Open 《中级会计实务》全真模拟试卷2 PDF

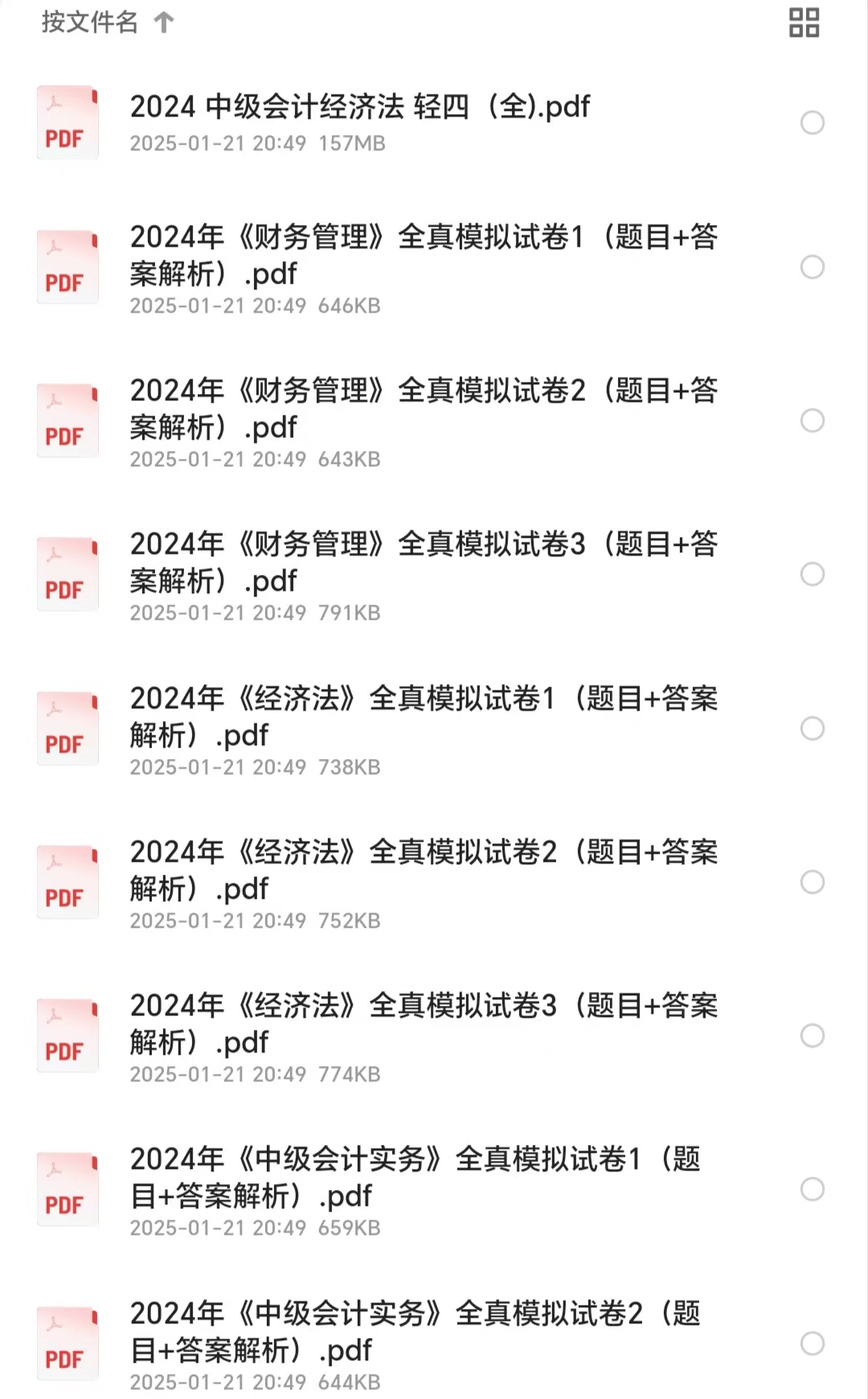coord(416,1331)
